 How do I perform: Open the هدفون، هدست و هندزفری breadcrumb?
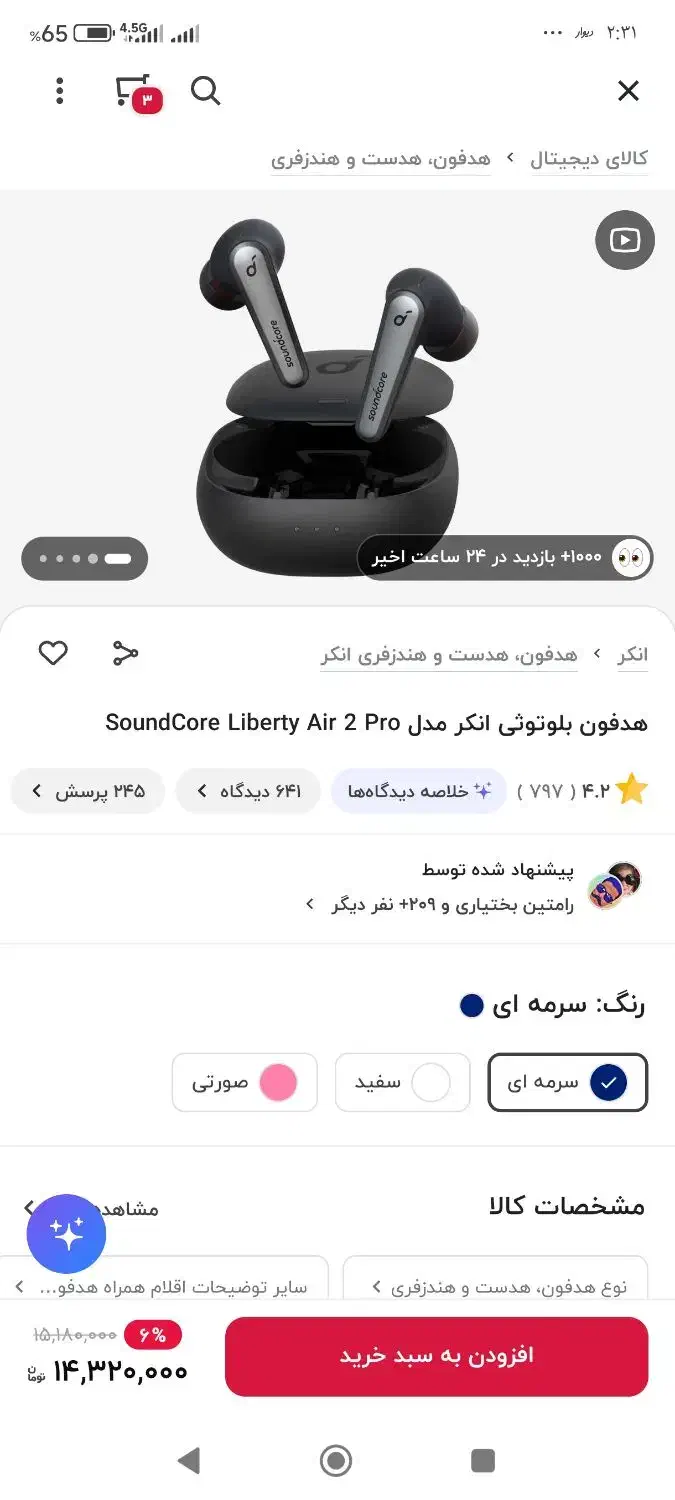pos(381,158)
